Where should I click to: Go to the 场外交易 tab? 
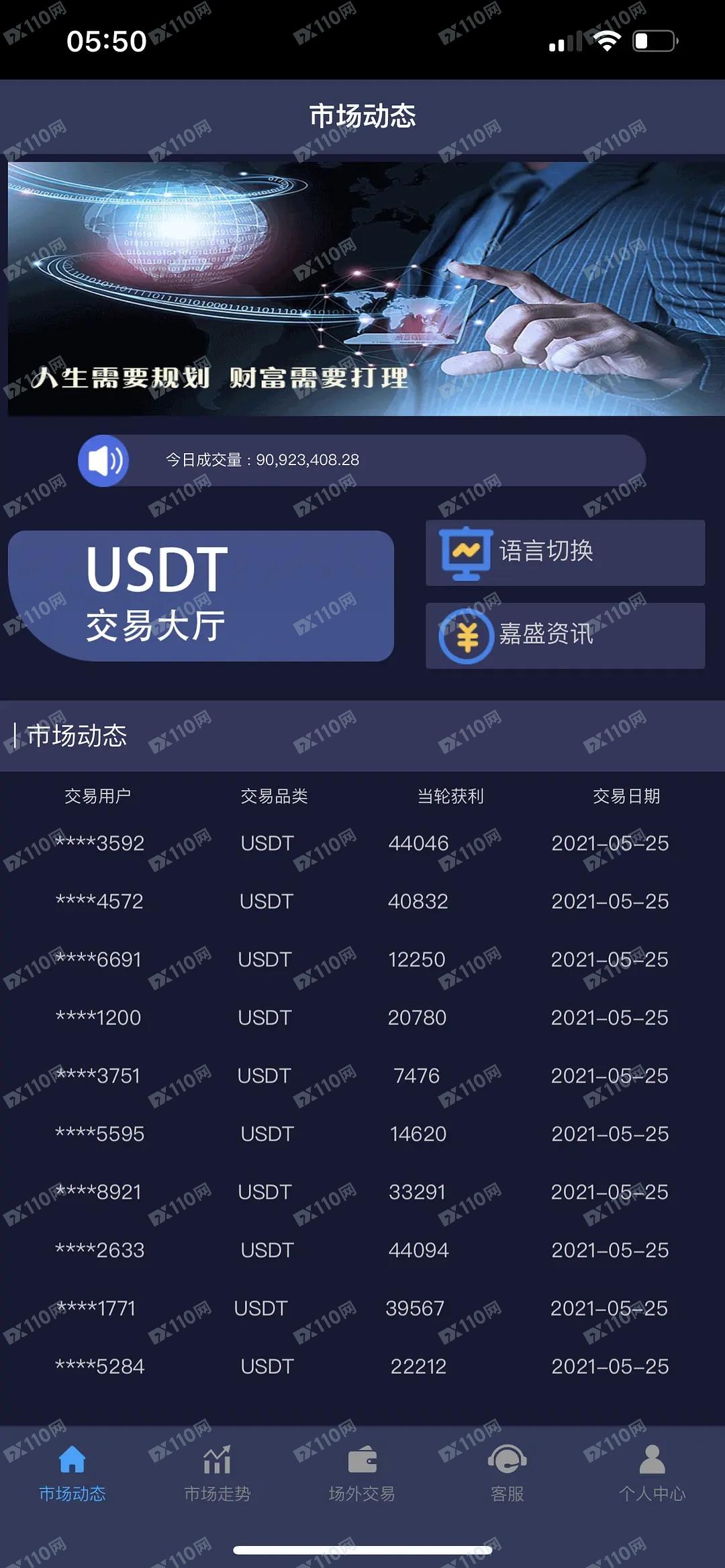pos(362,1473)
